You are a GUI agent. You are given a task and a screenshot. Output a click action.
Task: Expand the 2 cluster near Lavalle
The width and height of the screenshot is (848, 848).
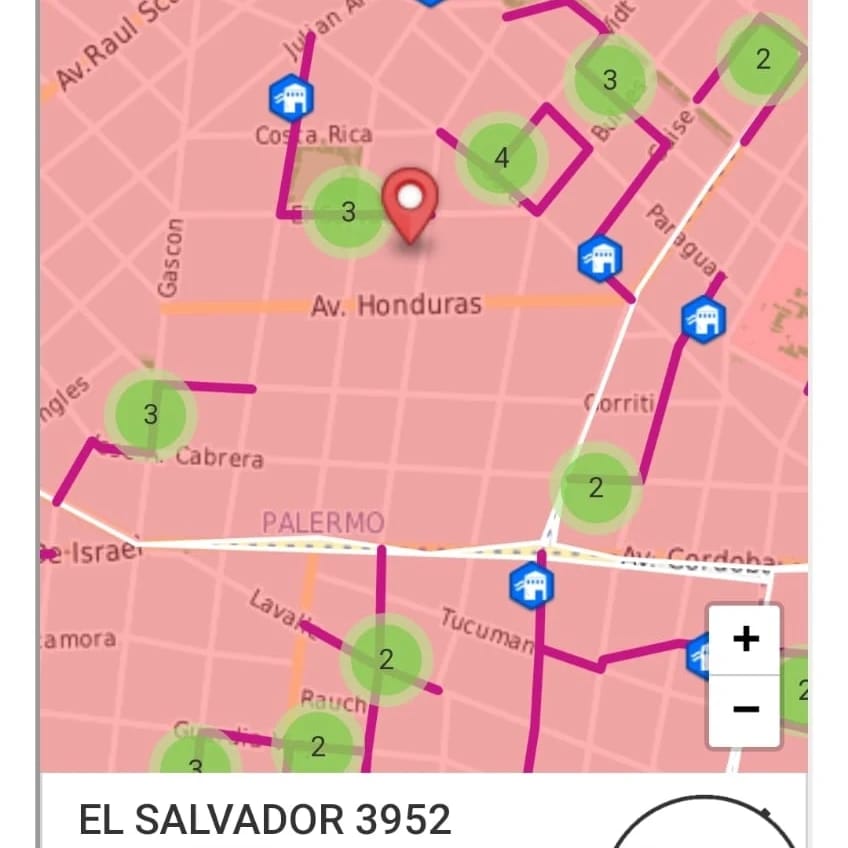[386, 660]
